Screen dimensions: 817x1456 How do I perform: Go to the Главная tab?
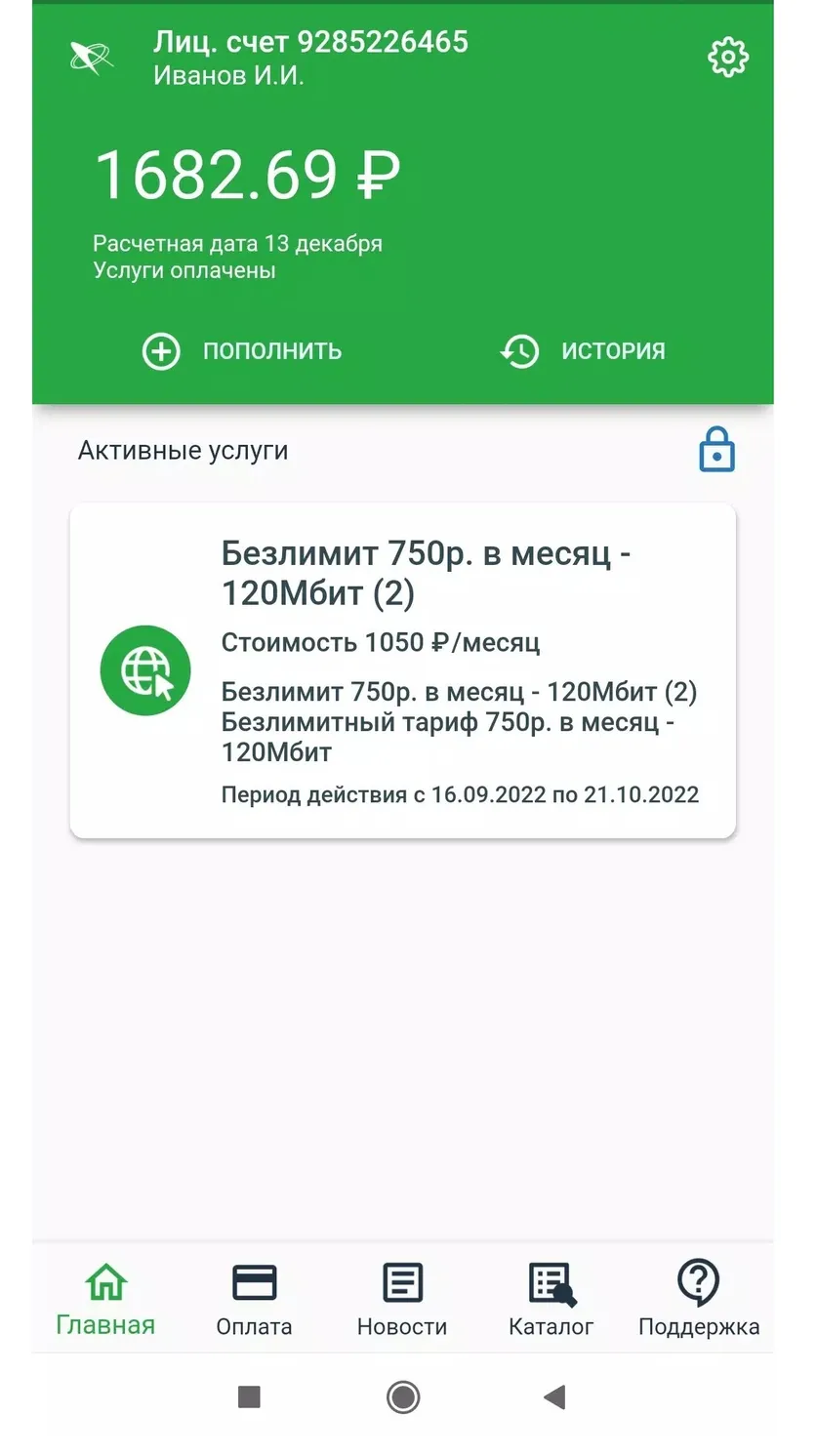(105, 1299)
